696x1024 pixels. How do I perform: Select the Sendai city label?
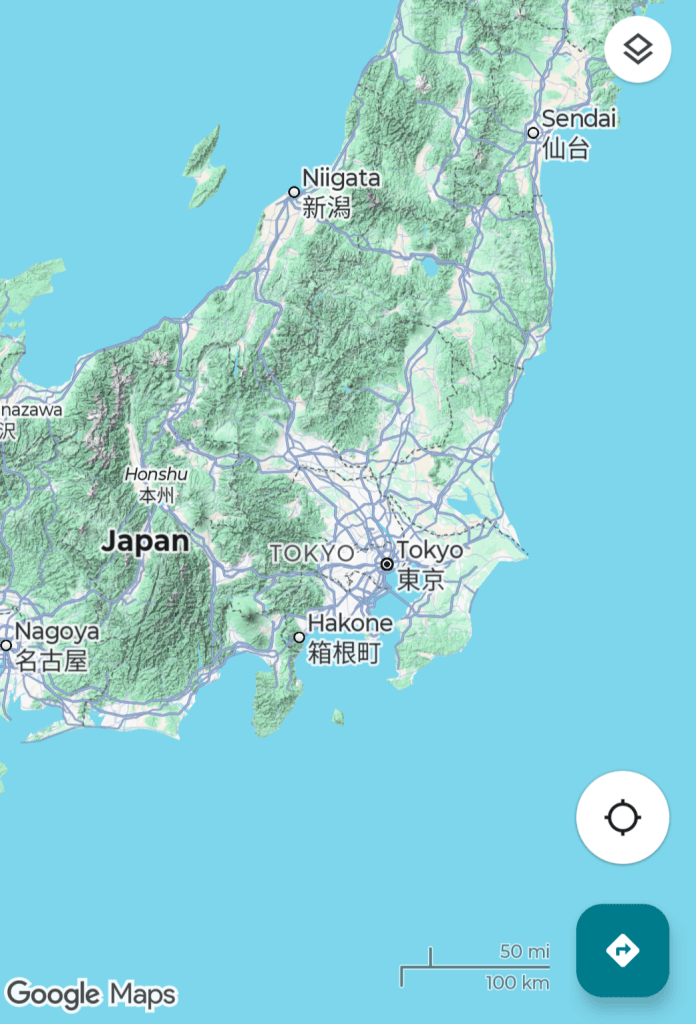[x=578, y=120]
